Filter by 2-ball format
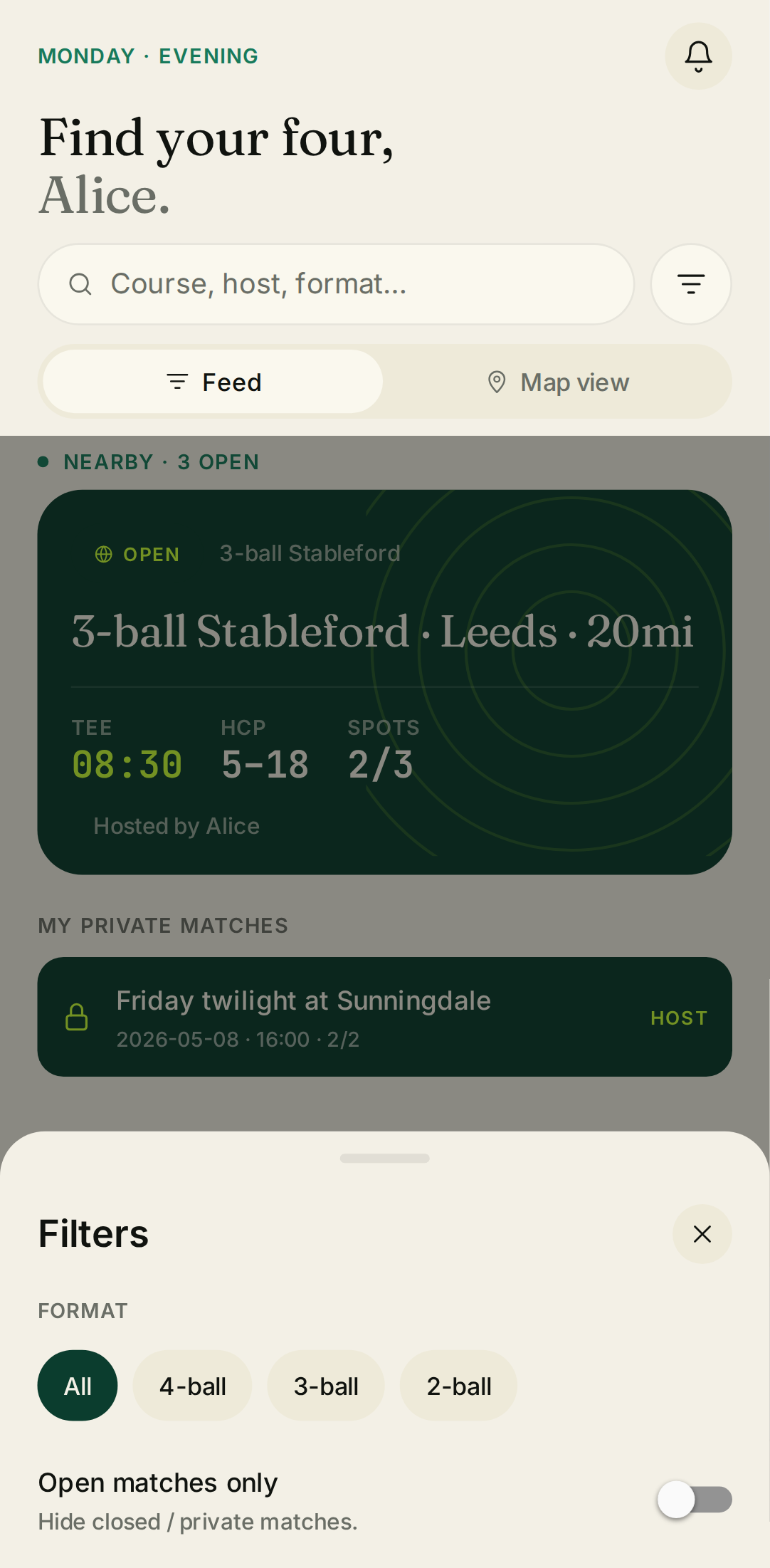 point(459,1386)
